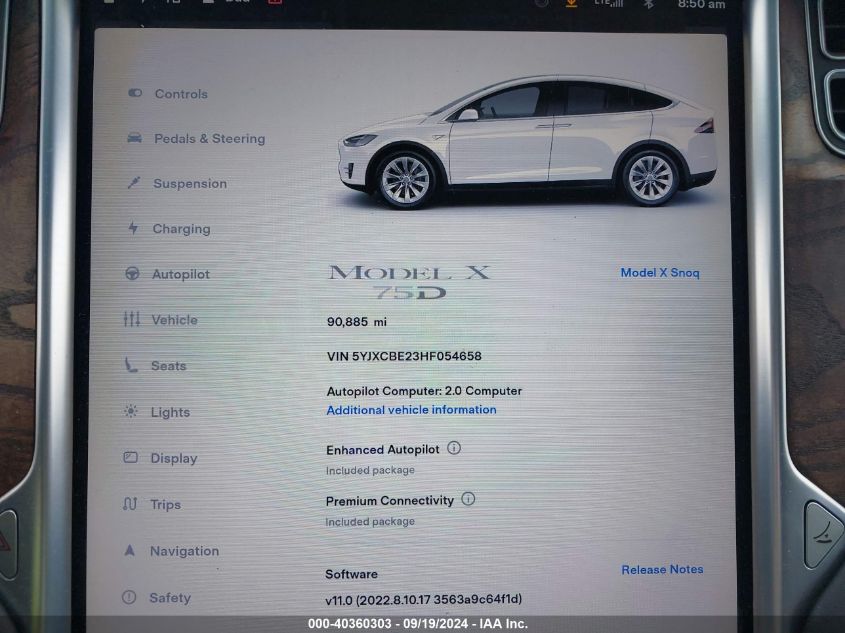Viewport: 845px width, 633px height.
Task: Show info about Premium Connectivity
Action: point(468,499)
